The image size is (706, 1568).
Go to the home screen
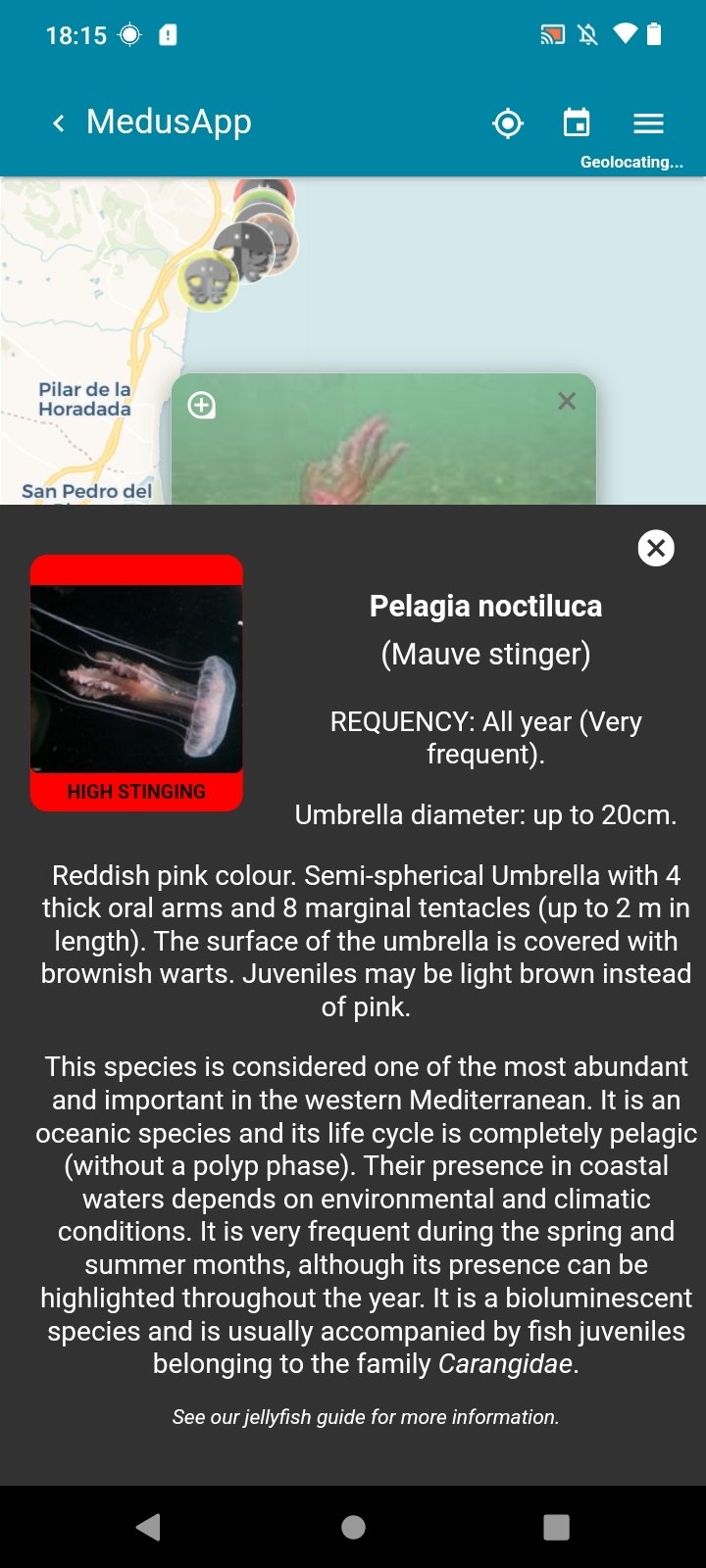pos(353,1527)
